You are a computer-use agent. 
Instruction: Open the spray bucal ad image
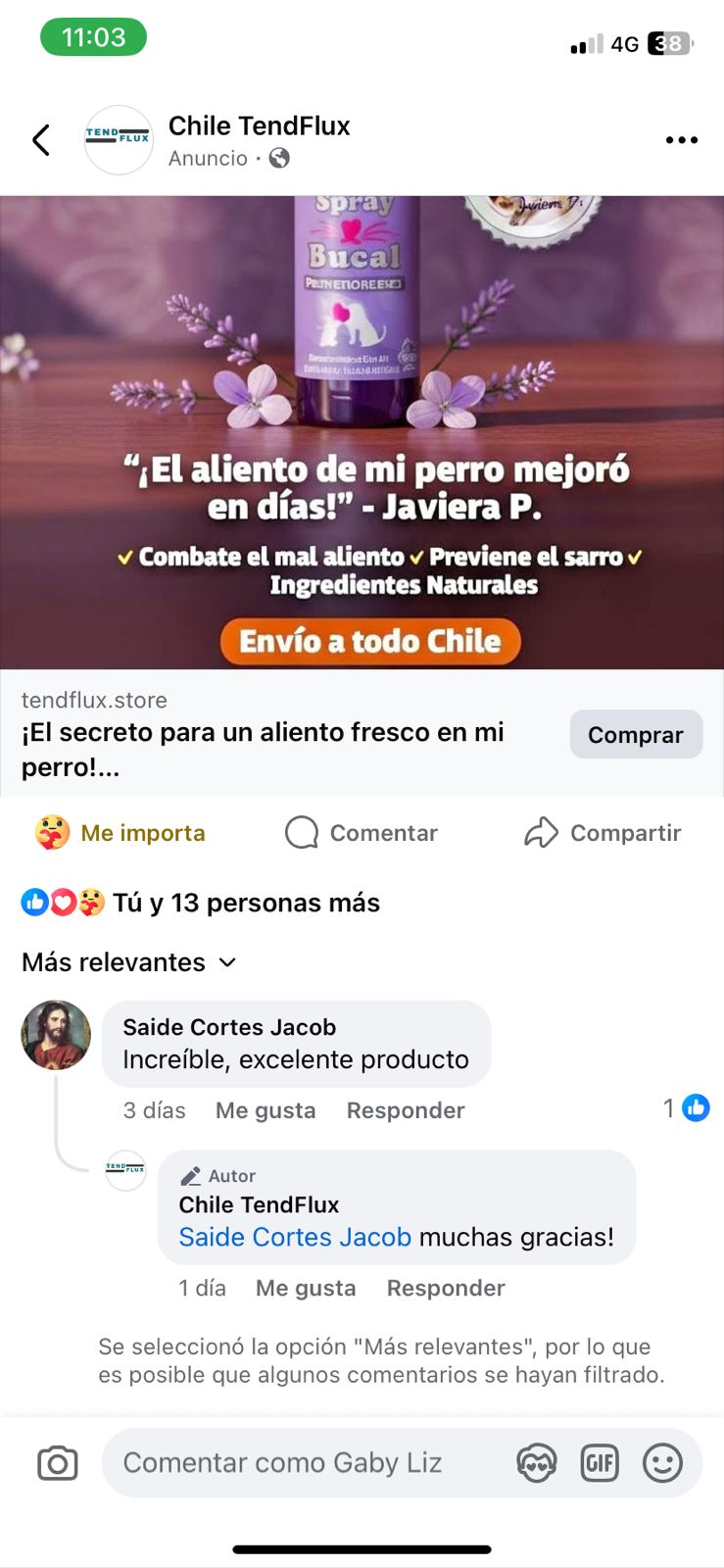(x=362, y=431)
